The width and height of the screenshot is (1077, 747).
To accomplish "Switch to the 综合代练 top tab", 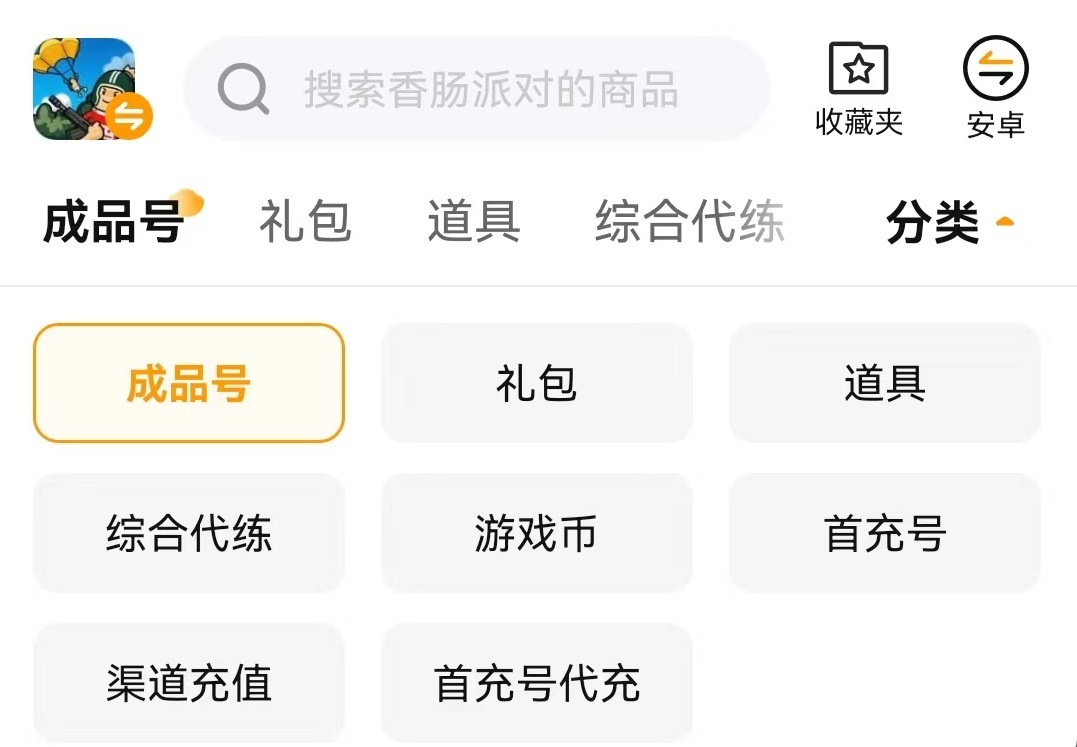I will pyautogui.click(x=689, y=222).
